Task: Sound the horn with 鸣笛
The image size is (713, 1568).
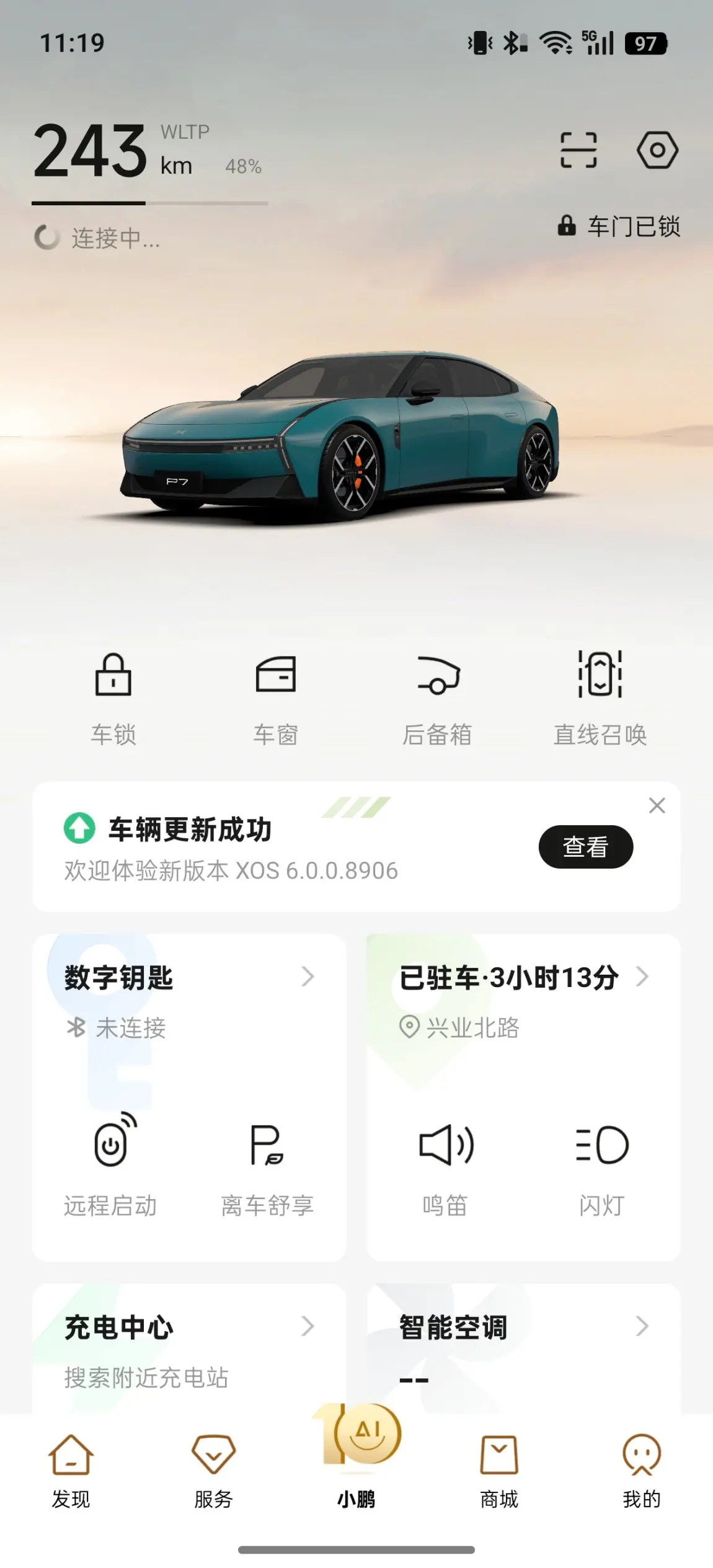Action: coord(445,1167)
